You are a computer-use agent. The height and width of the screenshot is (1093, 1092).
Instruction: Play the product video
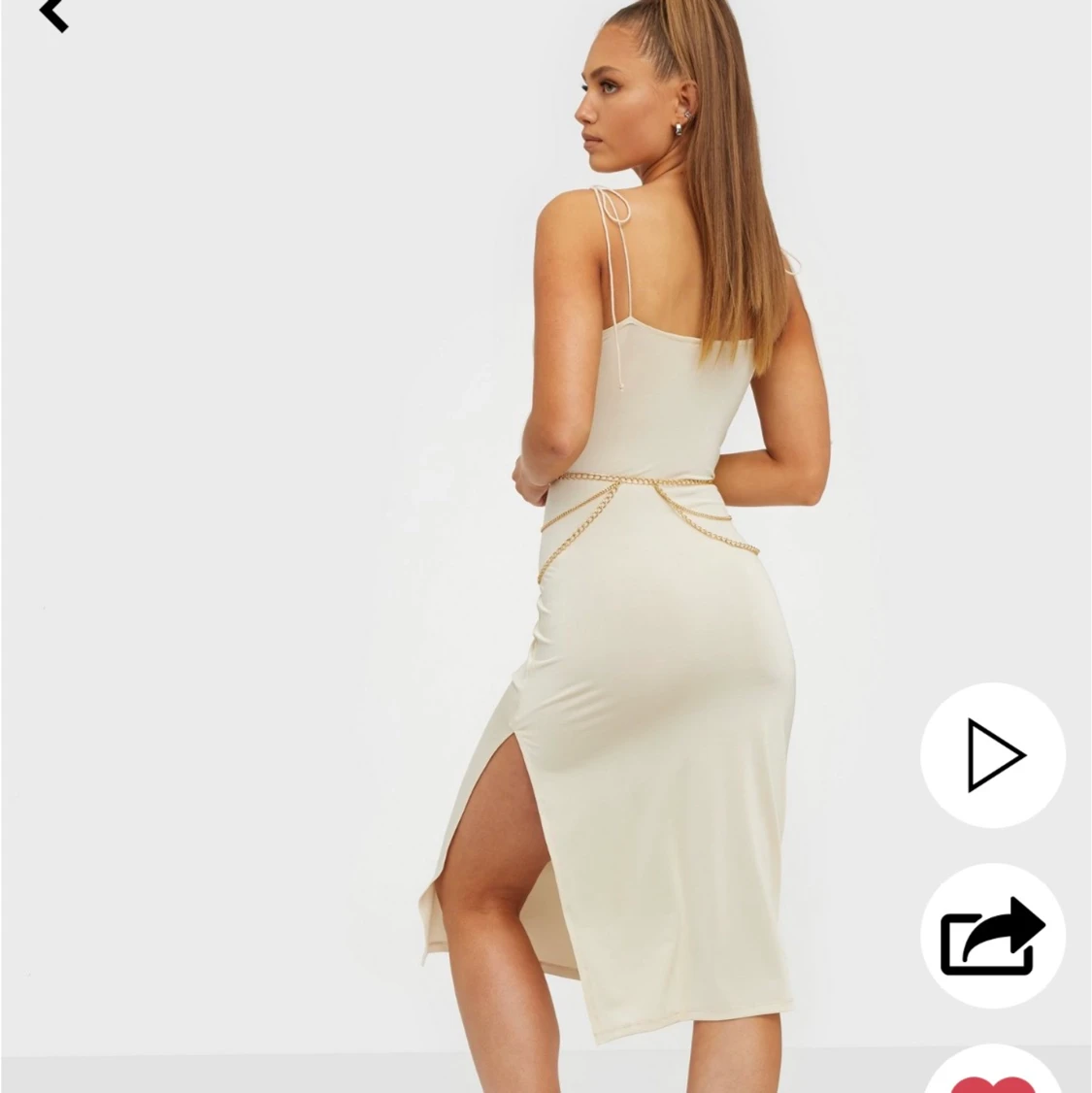(992, 755)
